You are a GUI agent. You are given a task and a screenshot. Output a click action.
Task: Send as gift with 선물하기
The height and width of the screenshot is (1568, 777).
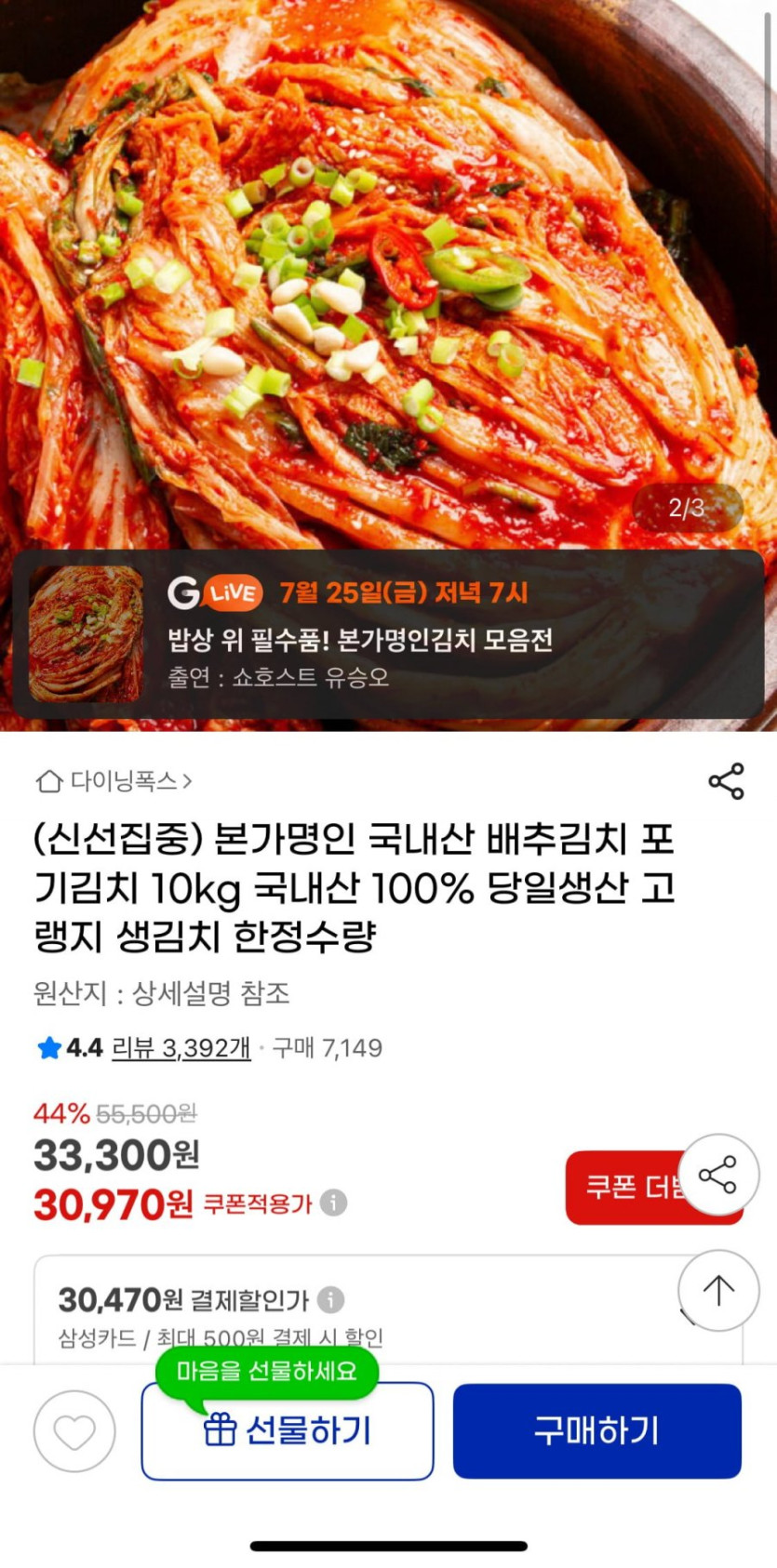288,1431
